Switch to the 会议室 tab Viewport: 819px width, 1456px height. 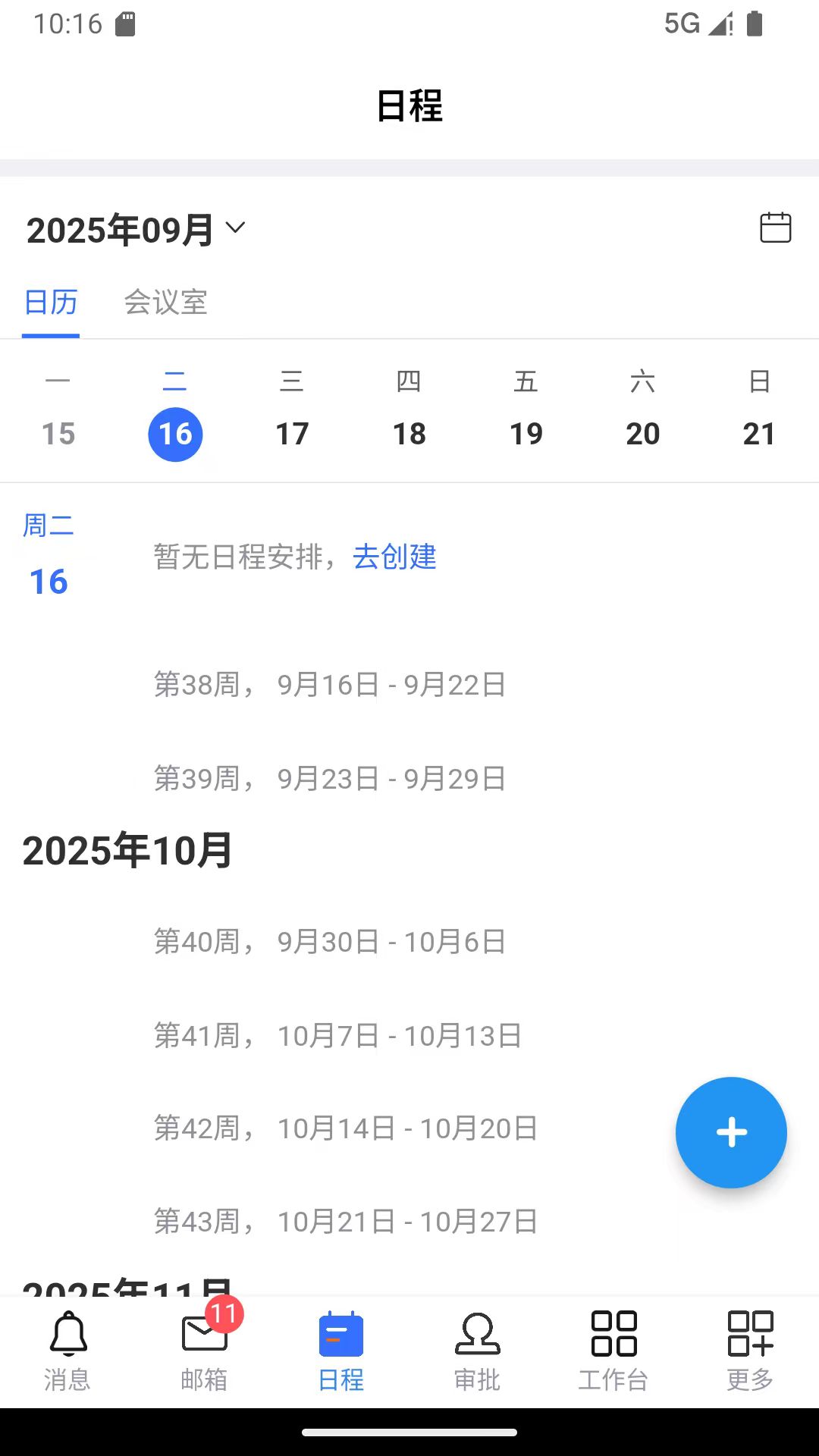click(165, 302)
